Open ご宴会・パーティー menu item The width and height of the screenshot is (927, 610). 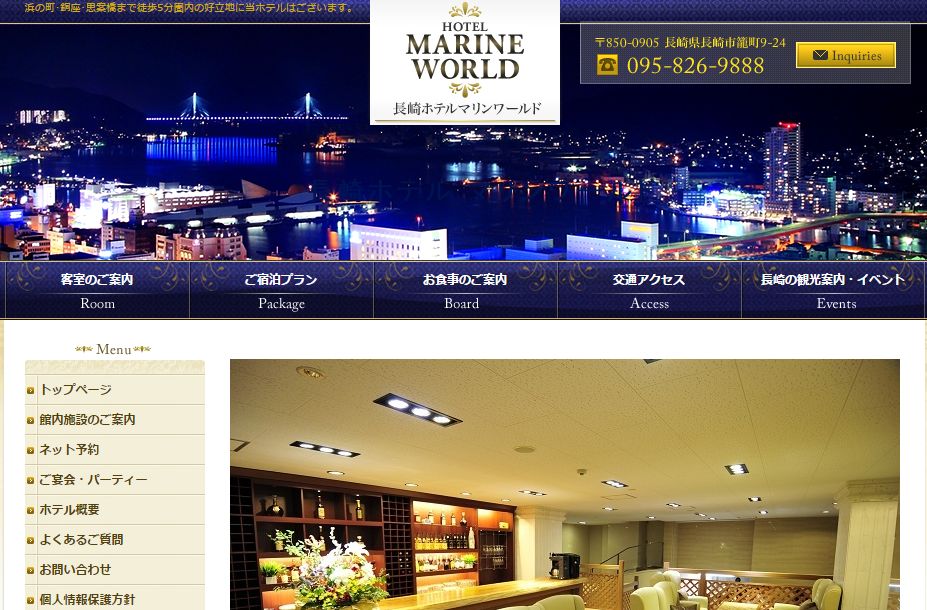(93, 480)
